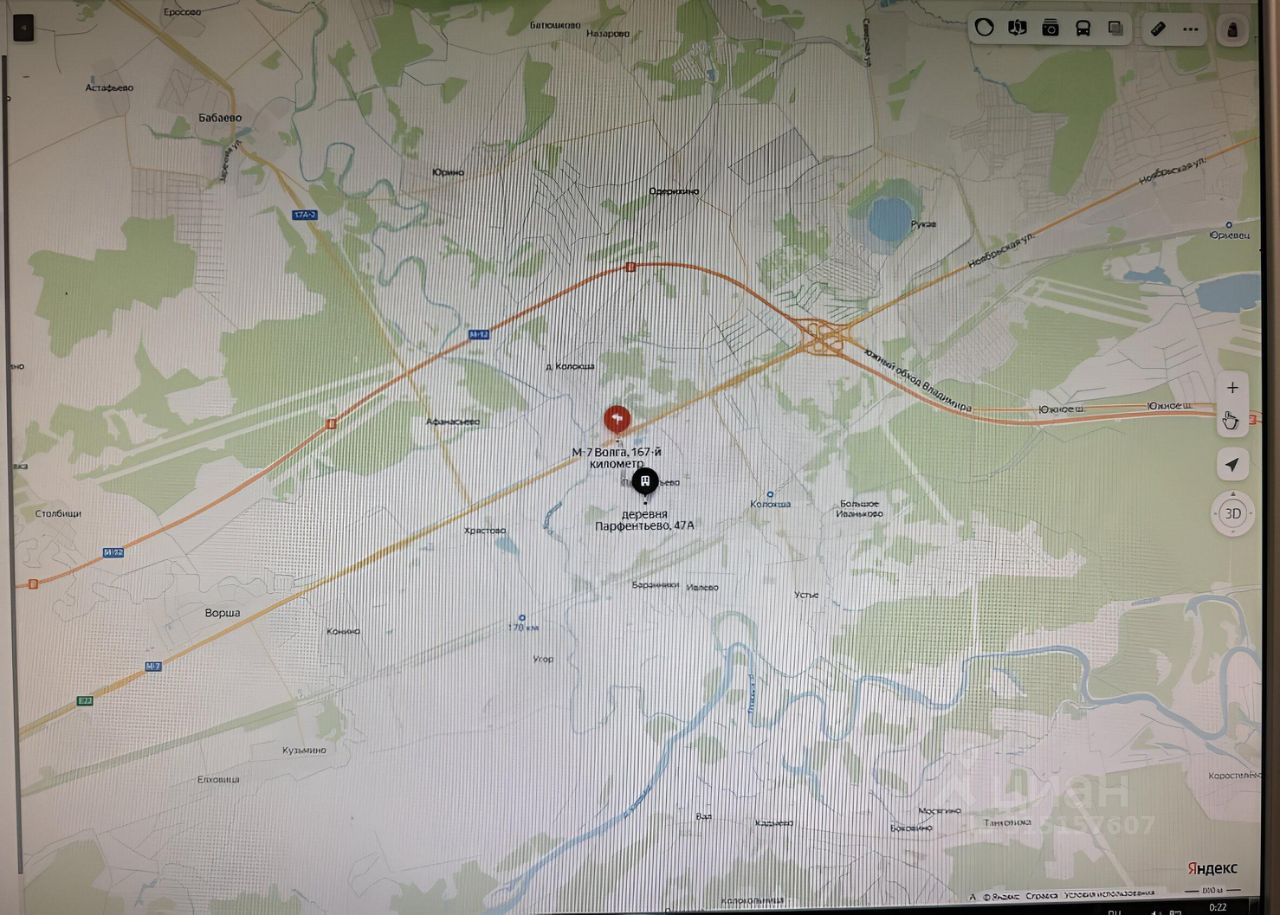This screenshot has width=1280, height=915.
Task: Show moving public transport bus icon
Action: (1083, 28)
